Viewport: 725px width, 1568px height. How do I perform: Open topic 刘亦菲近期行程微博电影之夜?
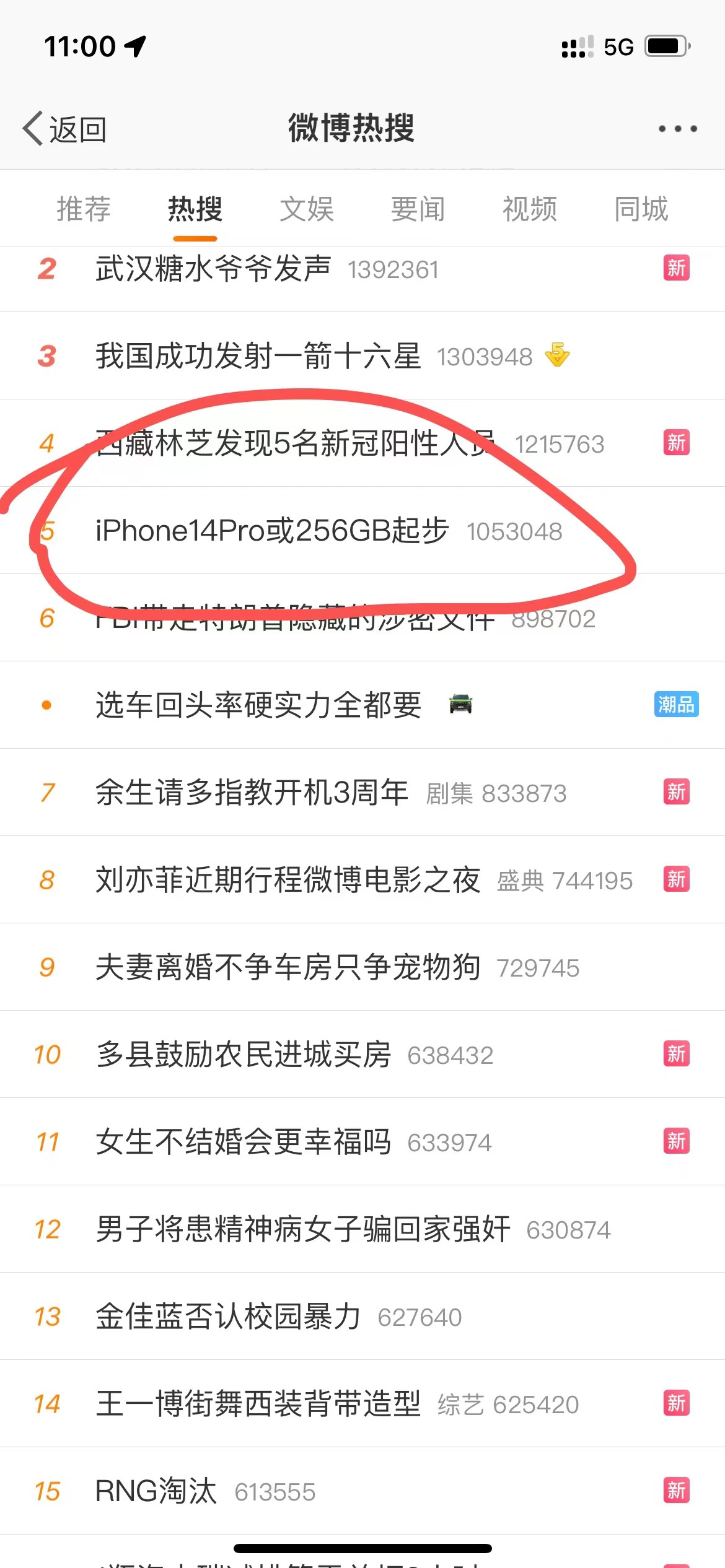point(288,880)
